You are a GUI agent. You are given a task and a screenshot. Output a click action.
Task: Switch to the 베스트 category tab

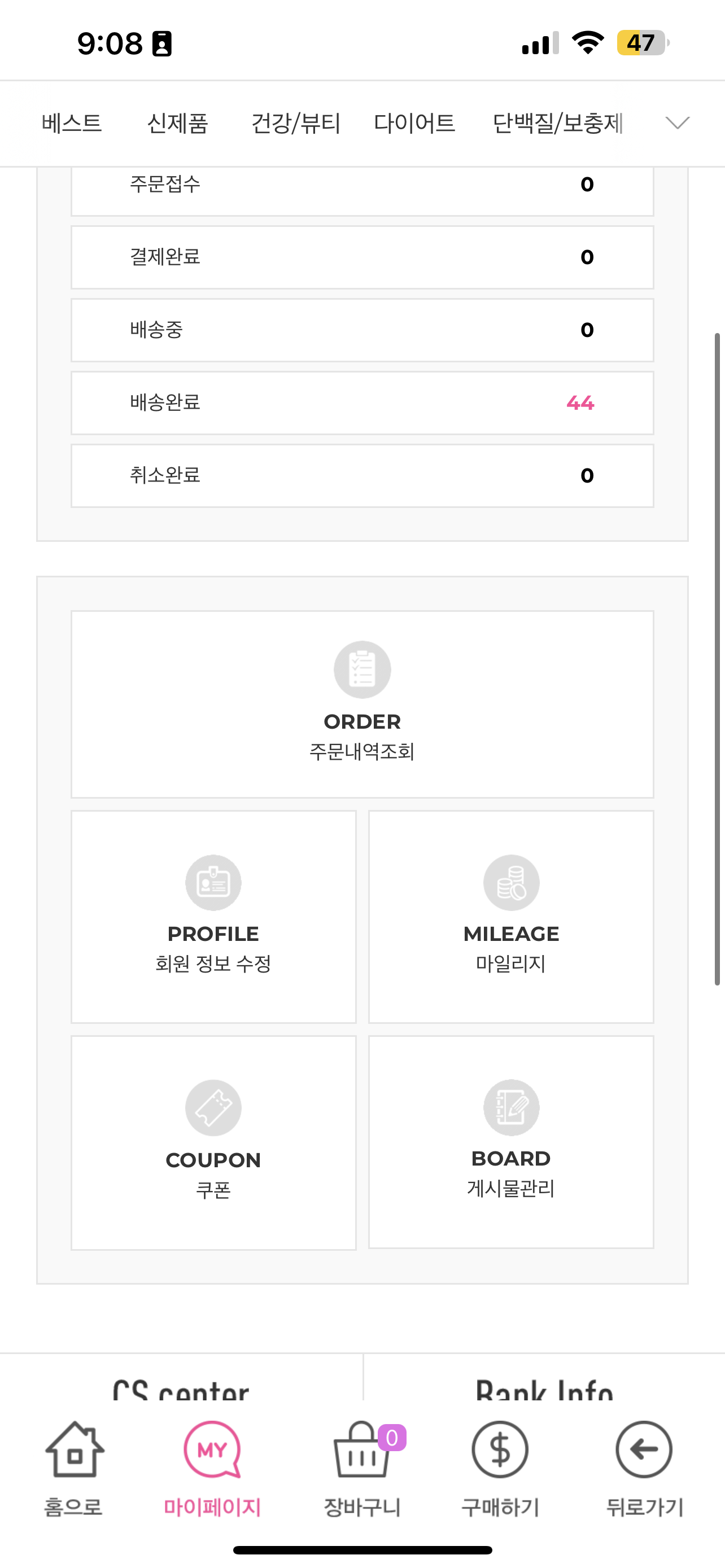[x=71, y=124]
